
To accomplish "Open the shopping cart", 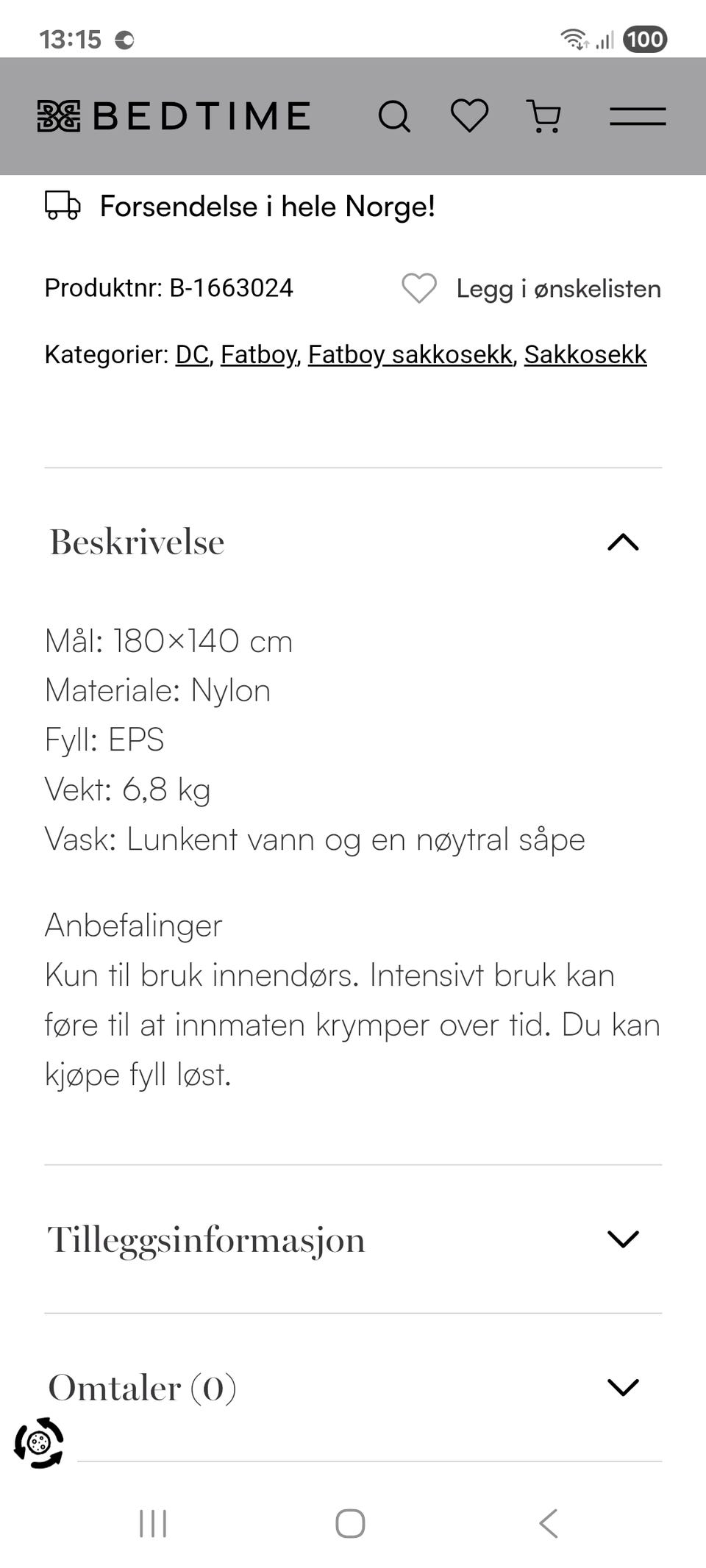I will coord(543,115).
